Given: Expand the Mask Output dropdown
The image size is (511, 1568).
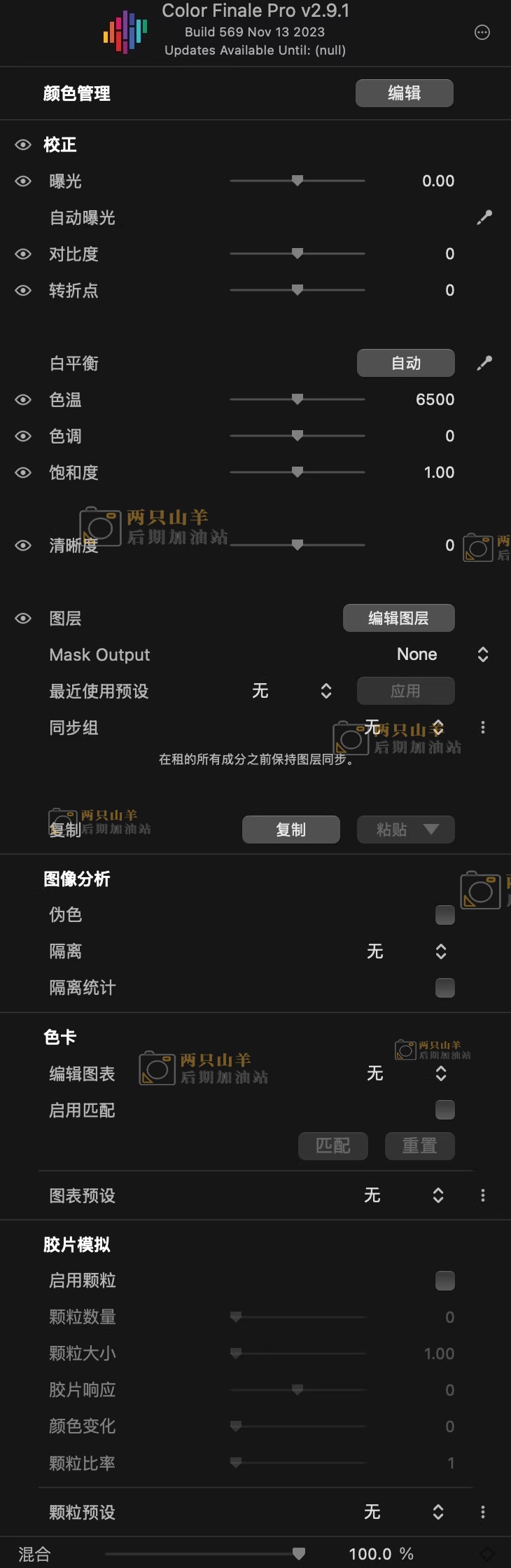Looking at the screenshot, I should tap(482, 654).
